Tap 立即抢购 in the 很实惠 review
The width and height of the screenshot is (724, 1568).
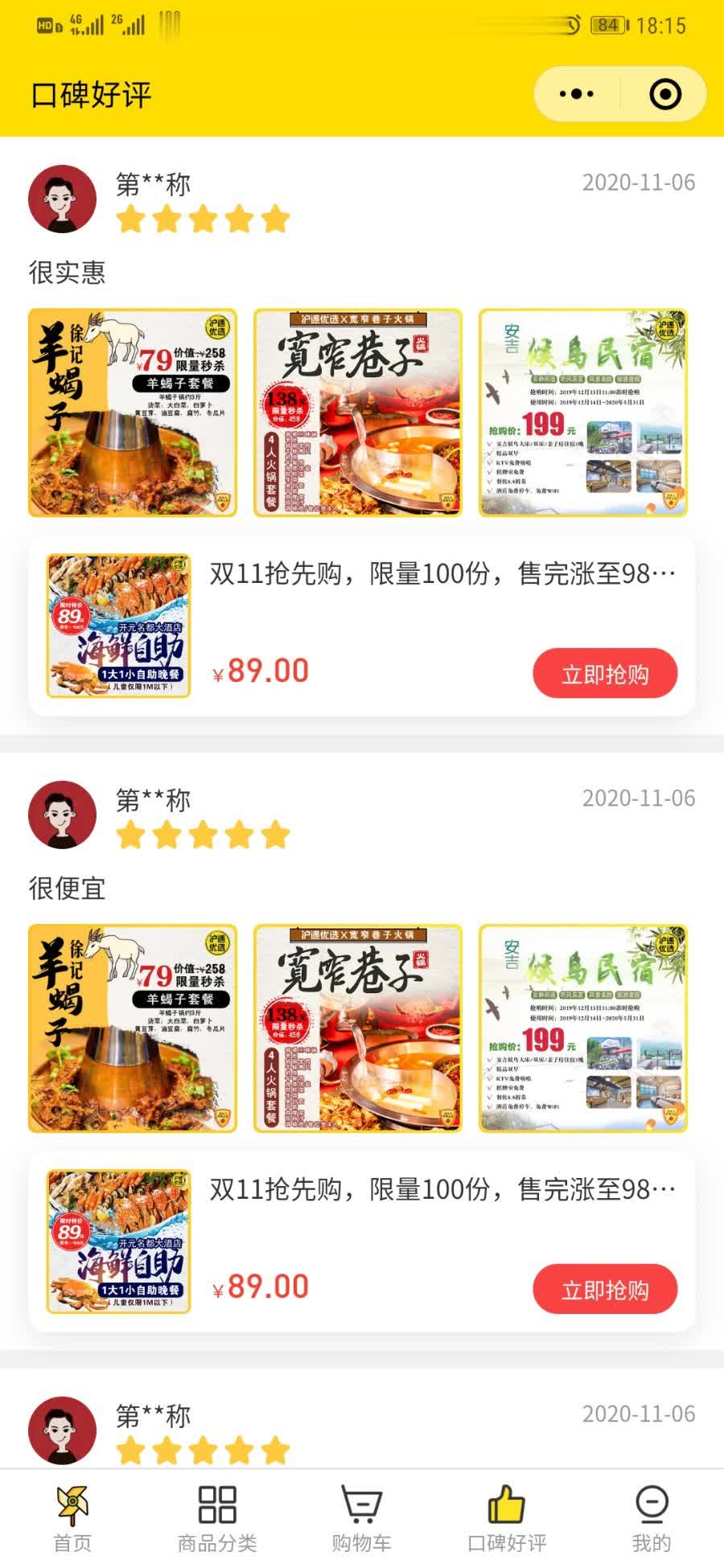coord(605,673)
